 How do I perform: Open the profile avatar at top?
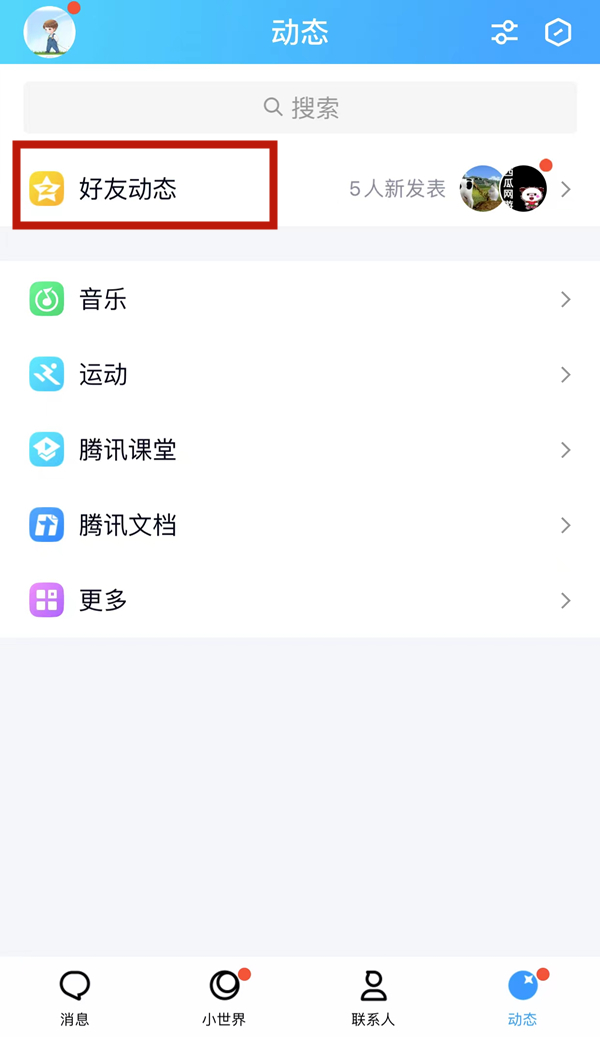click(49, 32)
